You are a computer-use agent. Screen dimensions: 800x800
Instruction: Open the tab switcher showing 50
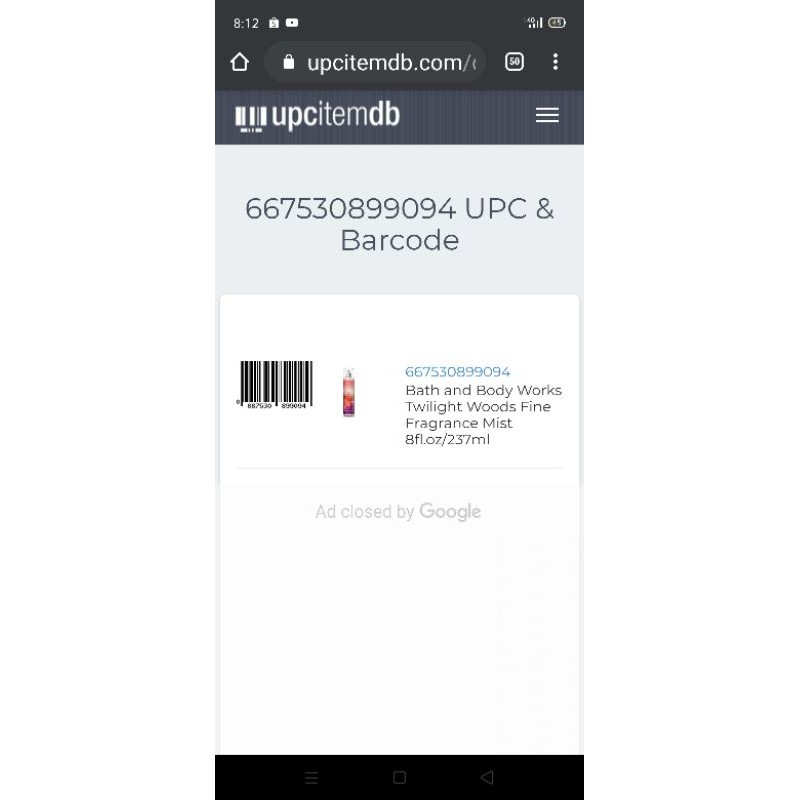514,62
